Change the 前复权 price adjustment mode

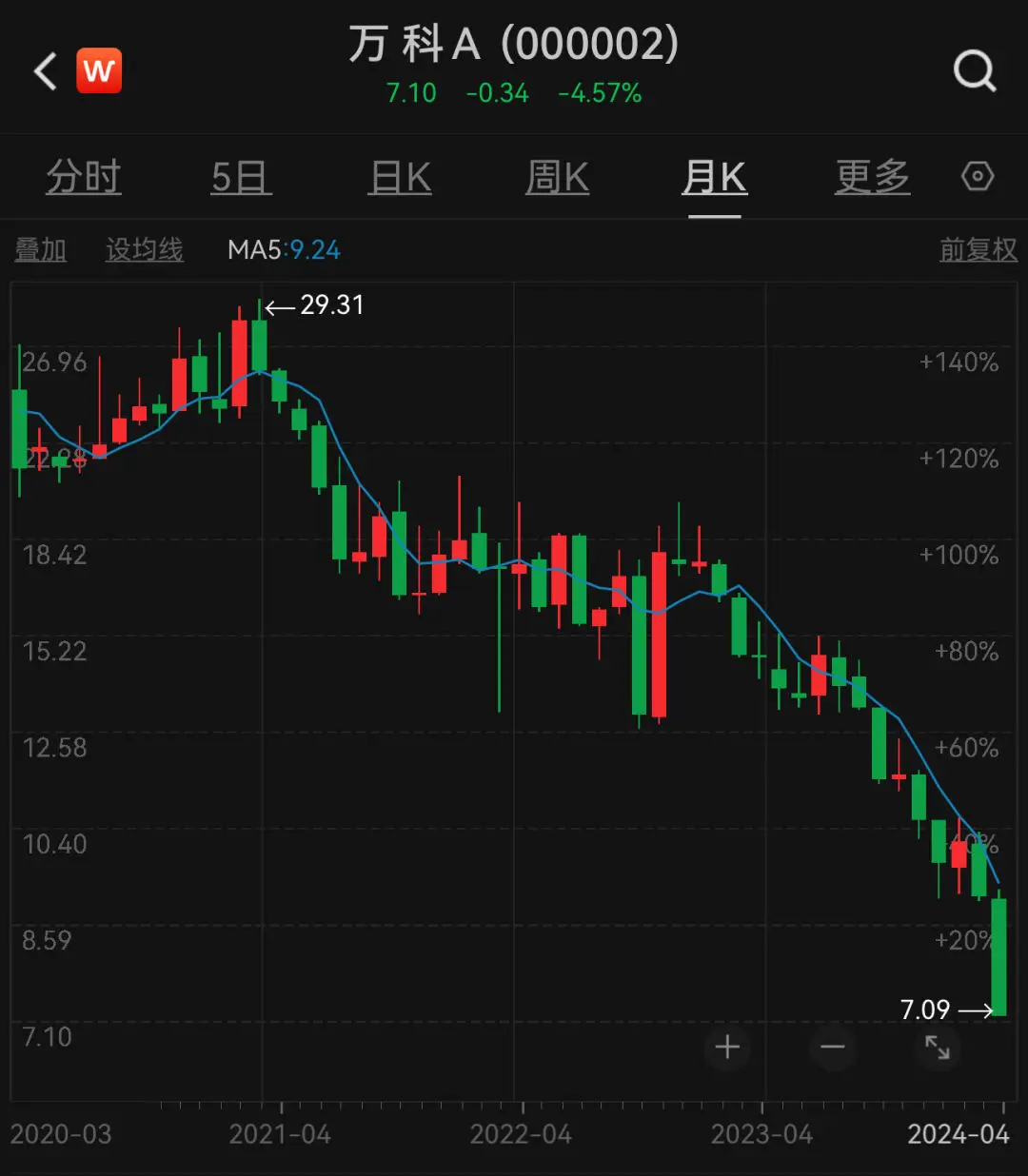click(x=978, y=250)
